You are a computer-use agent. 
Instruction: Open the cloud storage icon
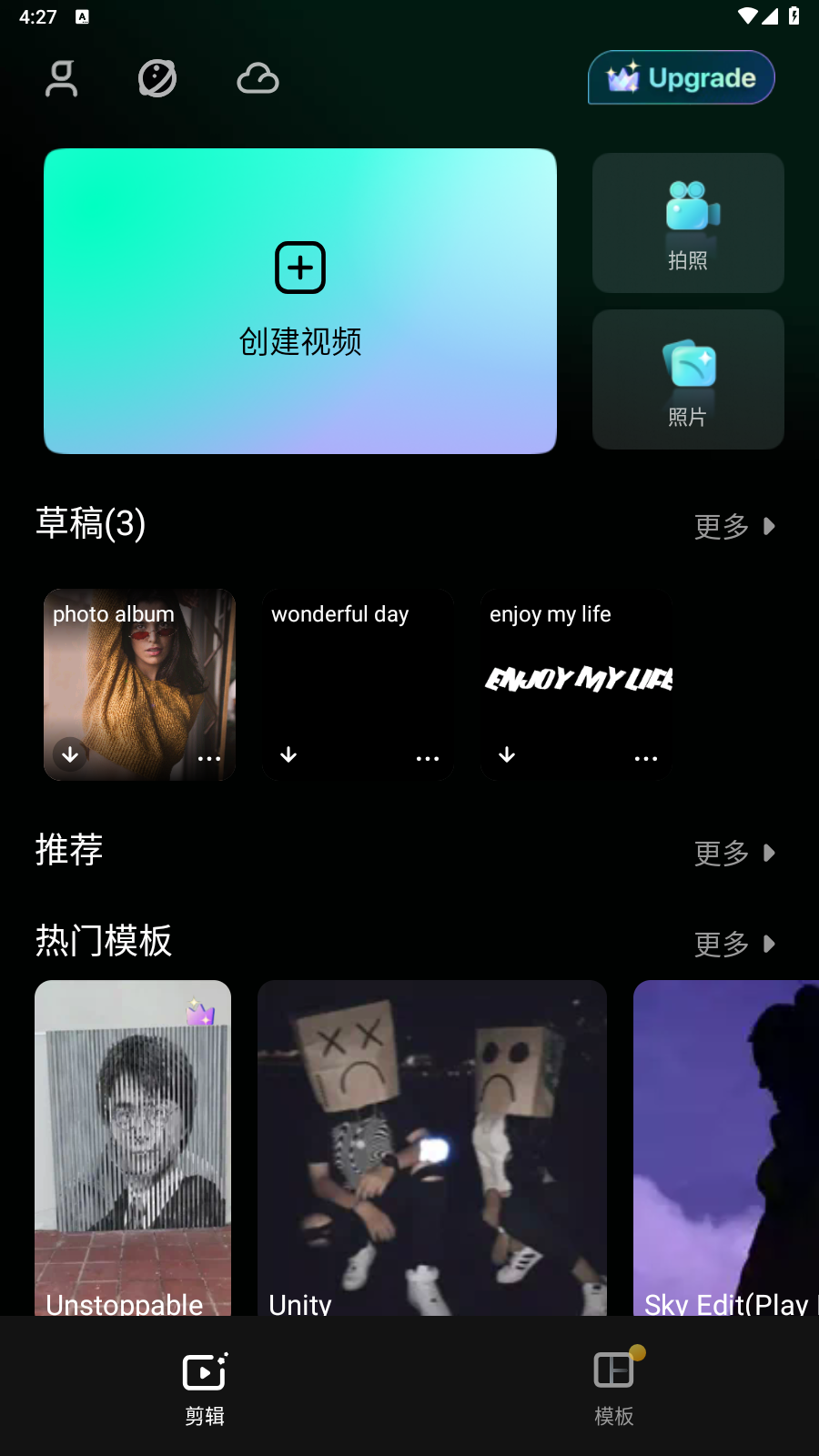[x=258, y=78]
